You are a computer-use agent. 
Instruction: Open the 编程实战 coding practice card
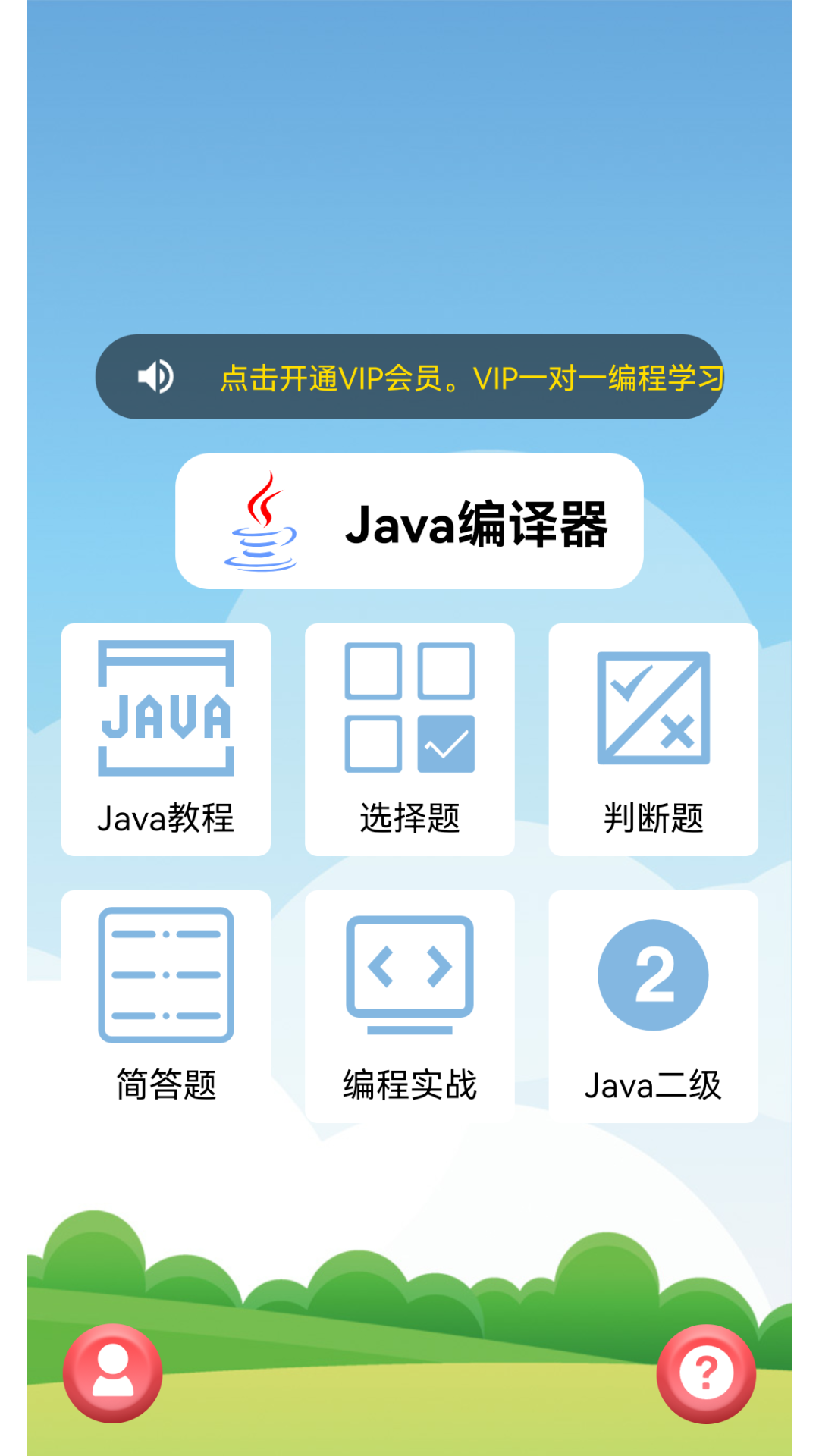(x=409, y=1006)
